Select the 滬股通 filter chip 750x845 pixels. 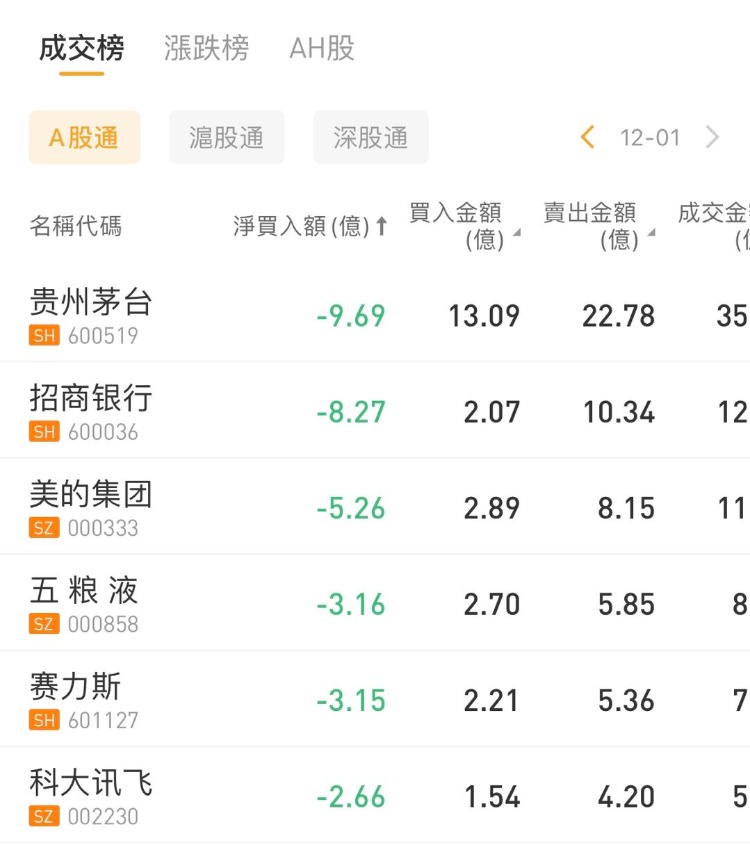click(226, 138)
